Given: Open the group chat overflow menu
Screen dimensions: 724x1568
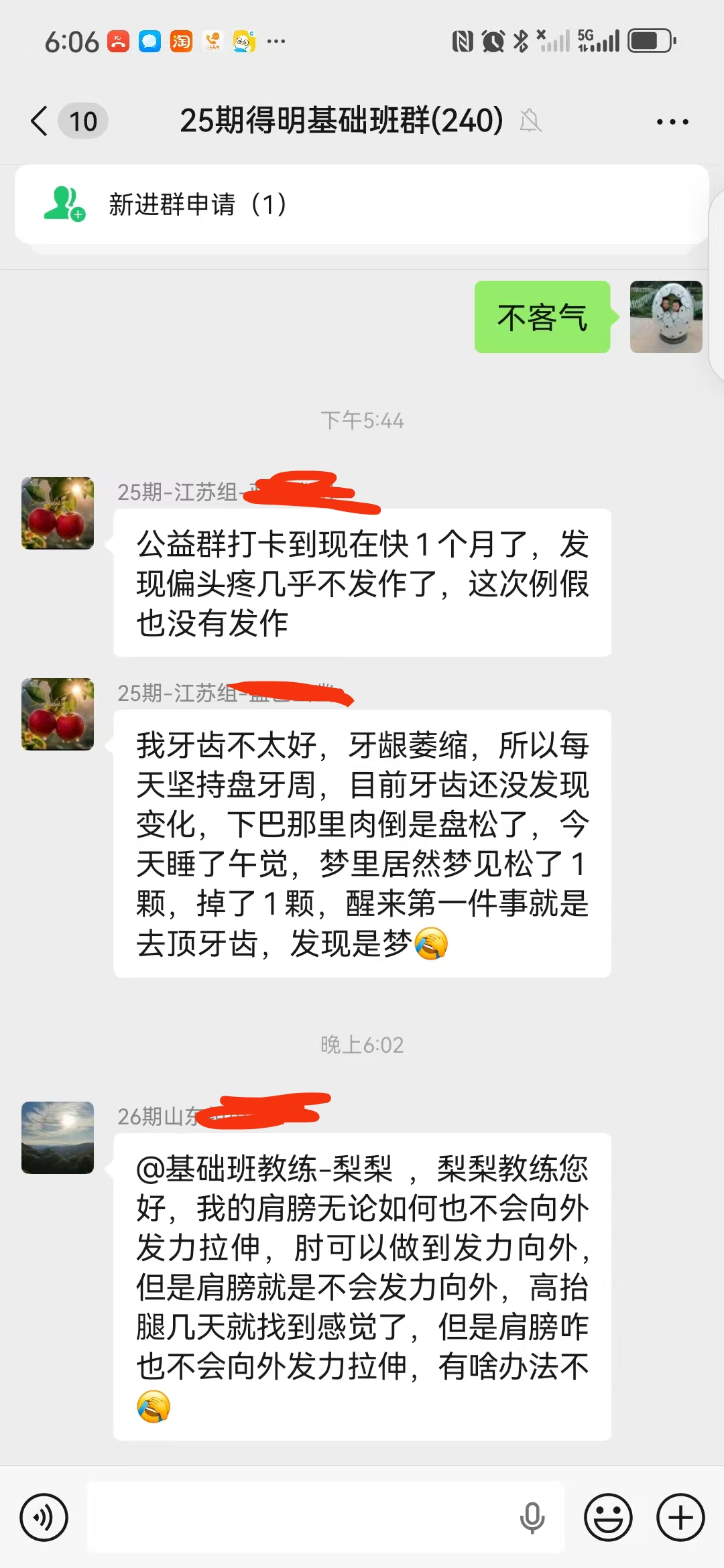Looking at the screenshot, I should point(672,122).
